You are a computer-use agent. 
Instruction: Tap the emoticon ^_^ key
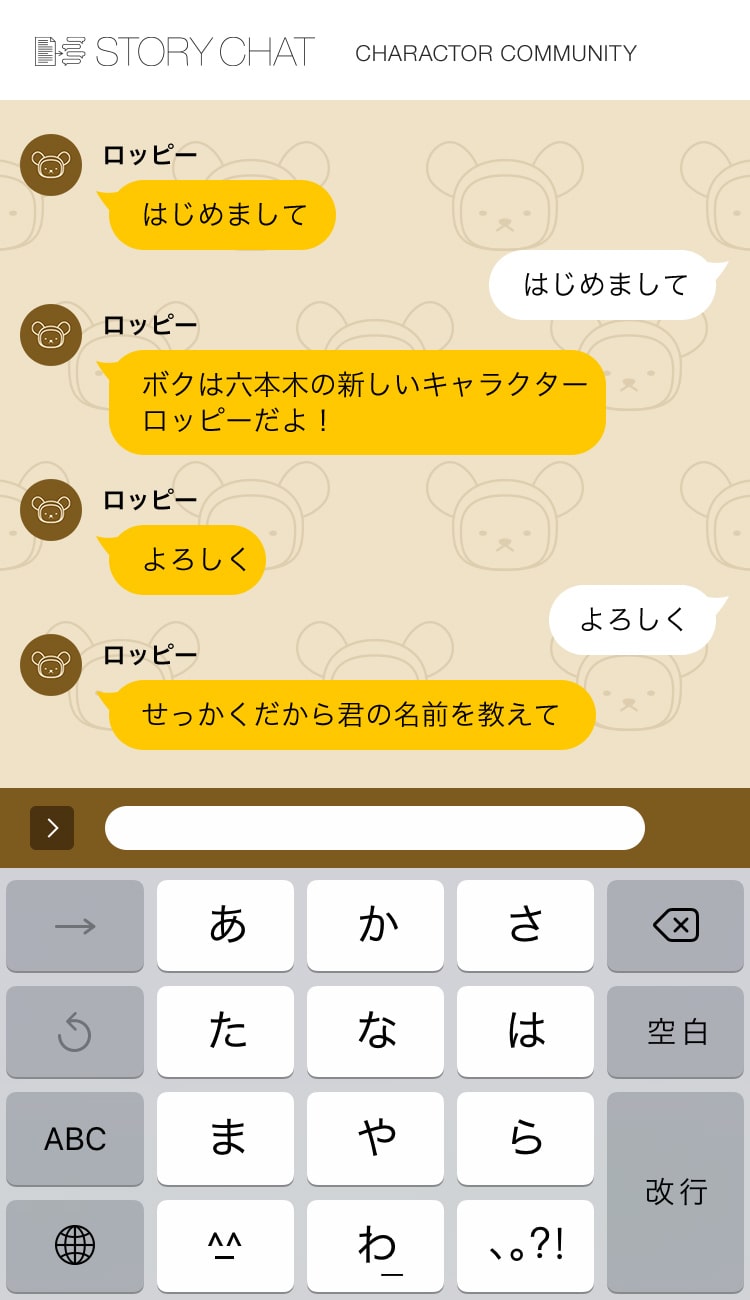pyautogui.click(x=225, y=1246)
